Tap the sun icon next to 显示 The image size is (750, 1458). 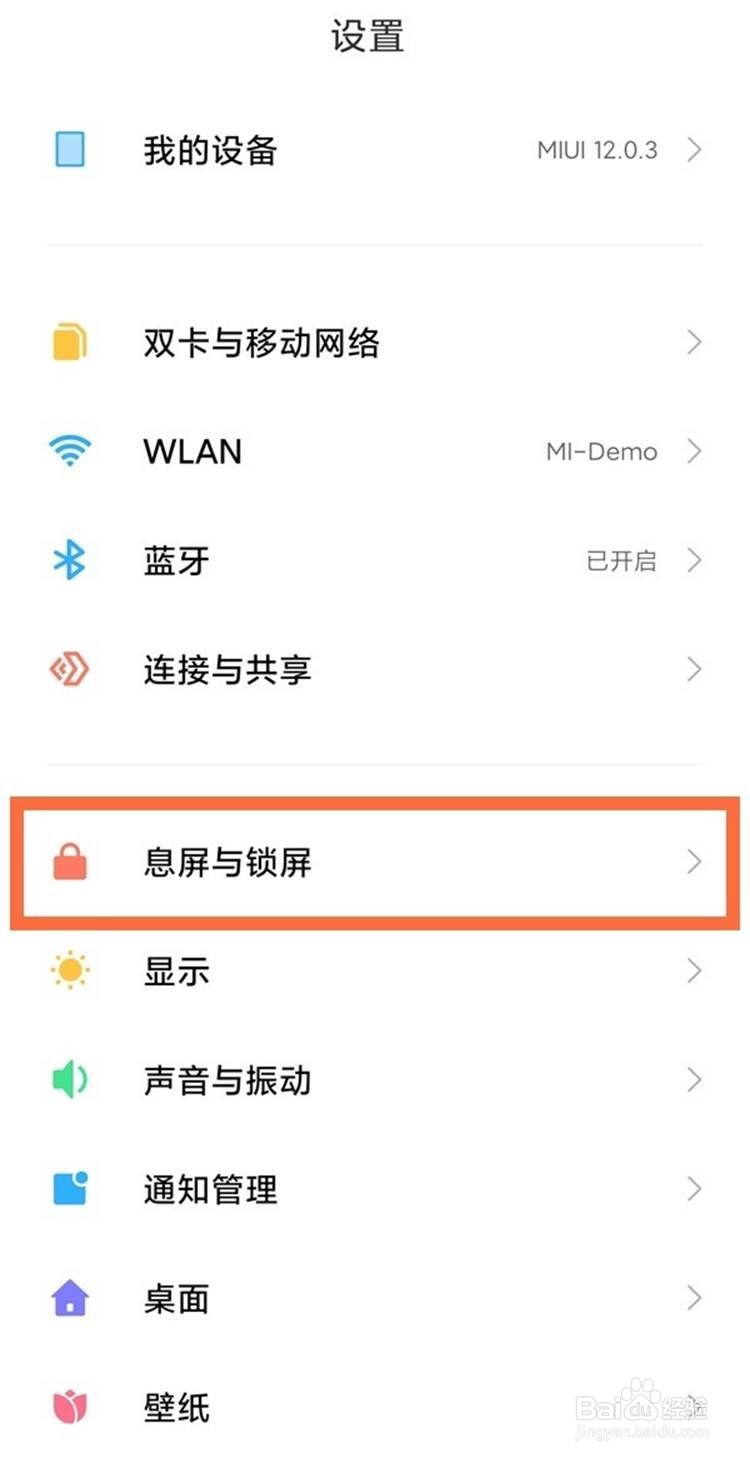[x=69, y=971]
